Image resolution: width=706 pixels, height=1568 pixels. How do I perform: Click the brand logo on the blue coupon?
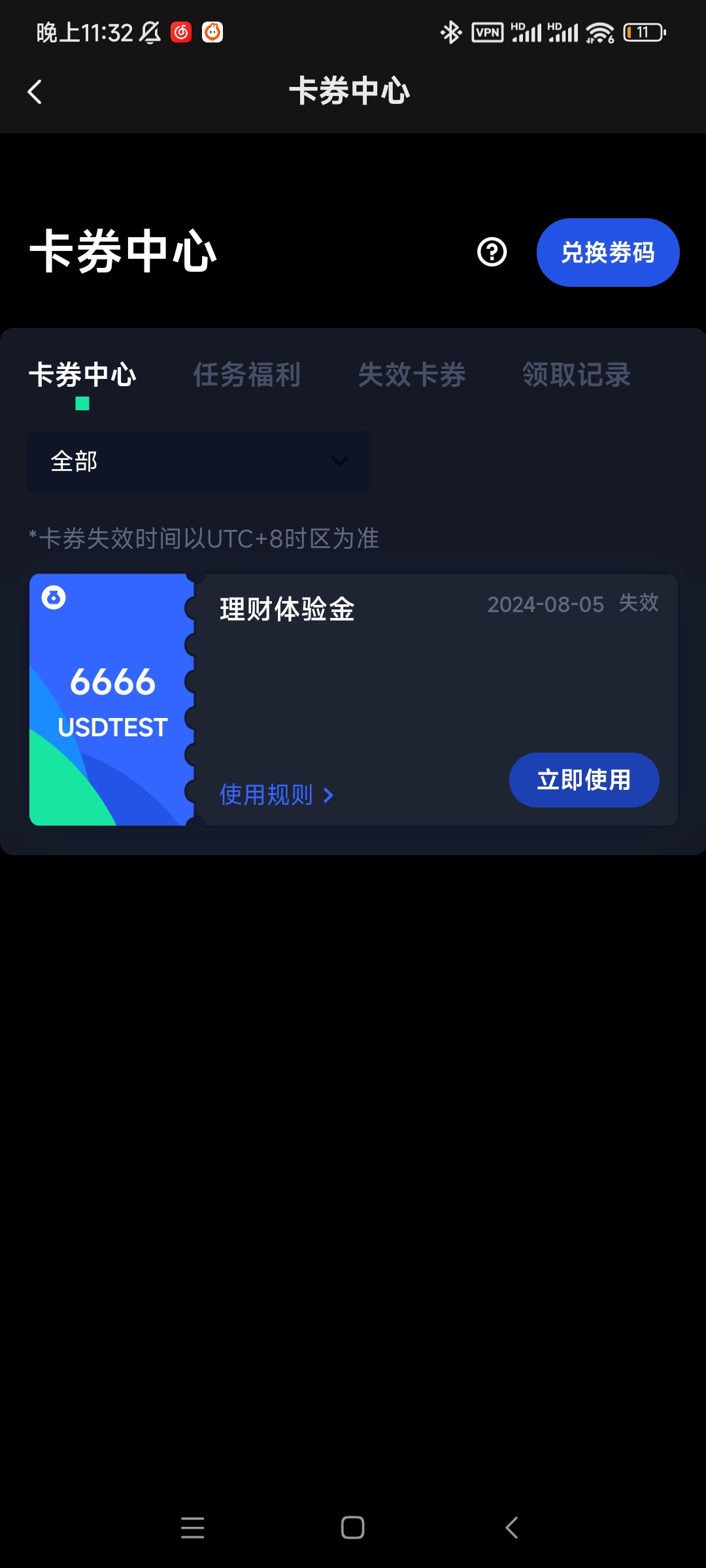point(54,596)
